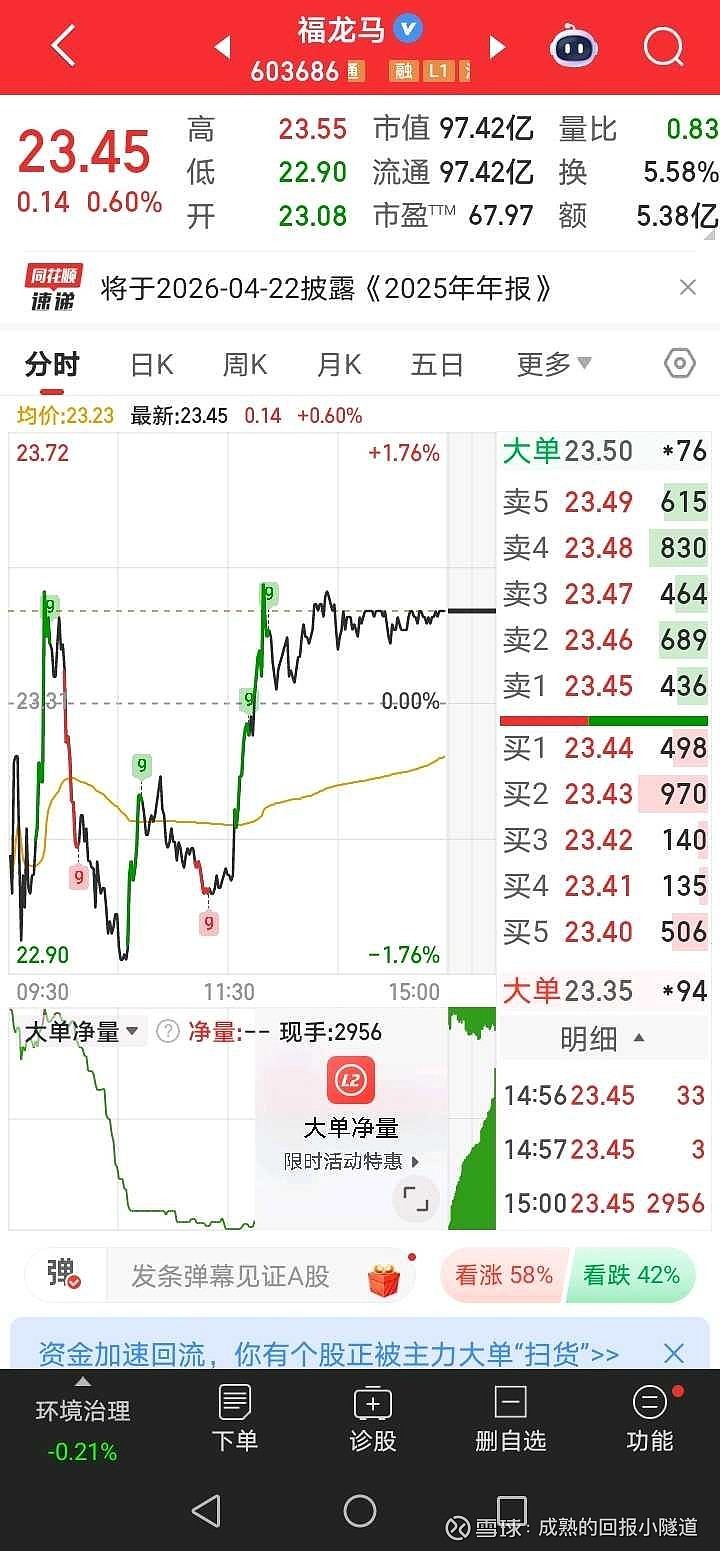The width and height of the screenshot is (720, 1551).
Task: Tap the AI assistant robot icon
Action: click(x=571, y=46)
